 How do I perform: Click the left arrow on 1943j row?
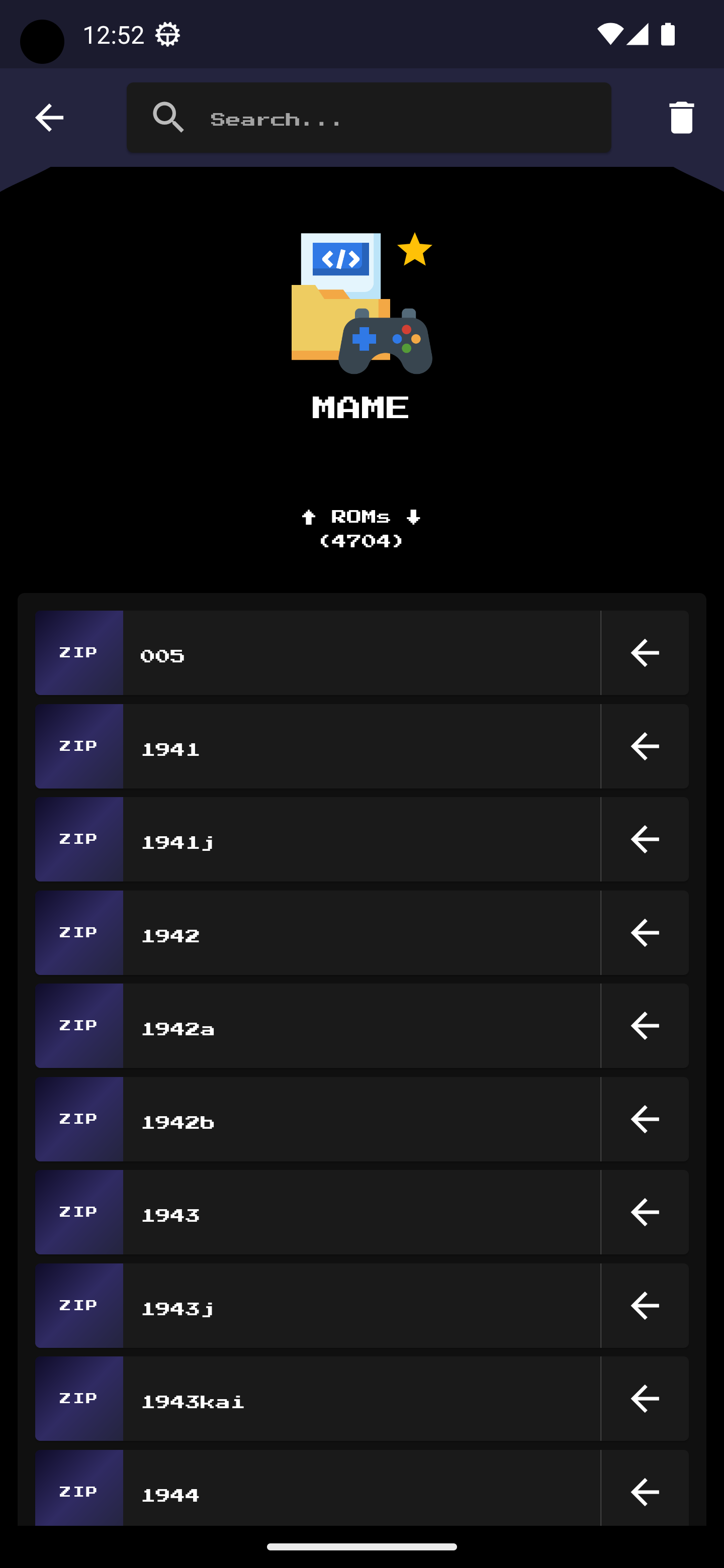click(x=644, y=1305)
